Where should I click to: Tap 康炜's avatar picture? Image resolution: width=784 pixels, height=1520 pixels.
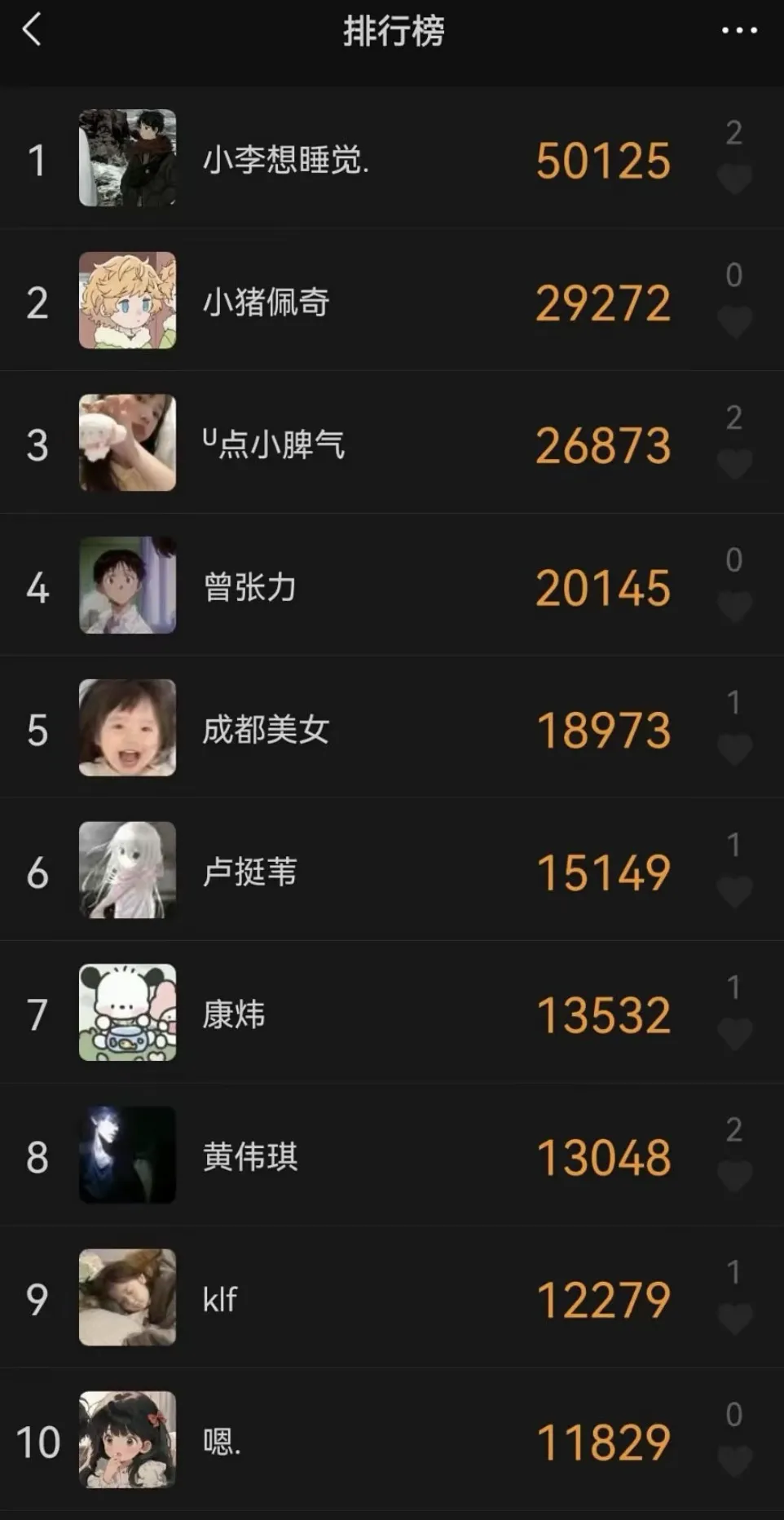(127, 1013)
